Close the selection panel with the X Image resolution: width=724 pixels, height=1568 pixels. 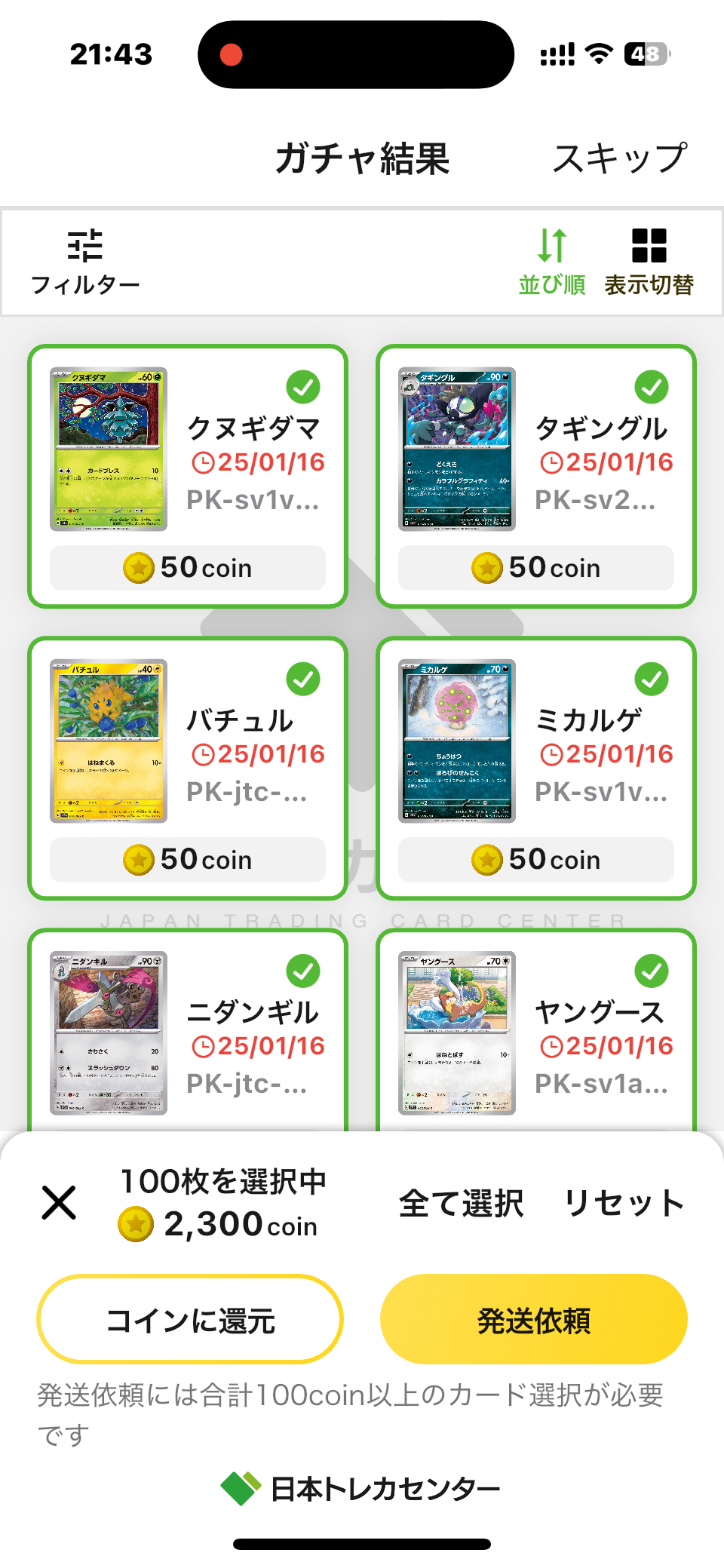[59, 1202]
